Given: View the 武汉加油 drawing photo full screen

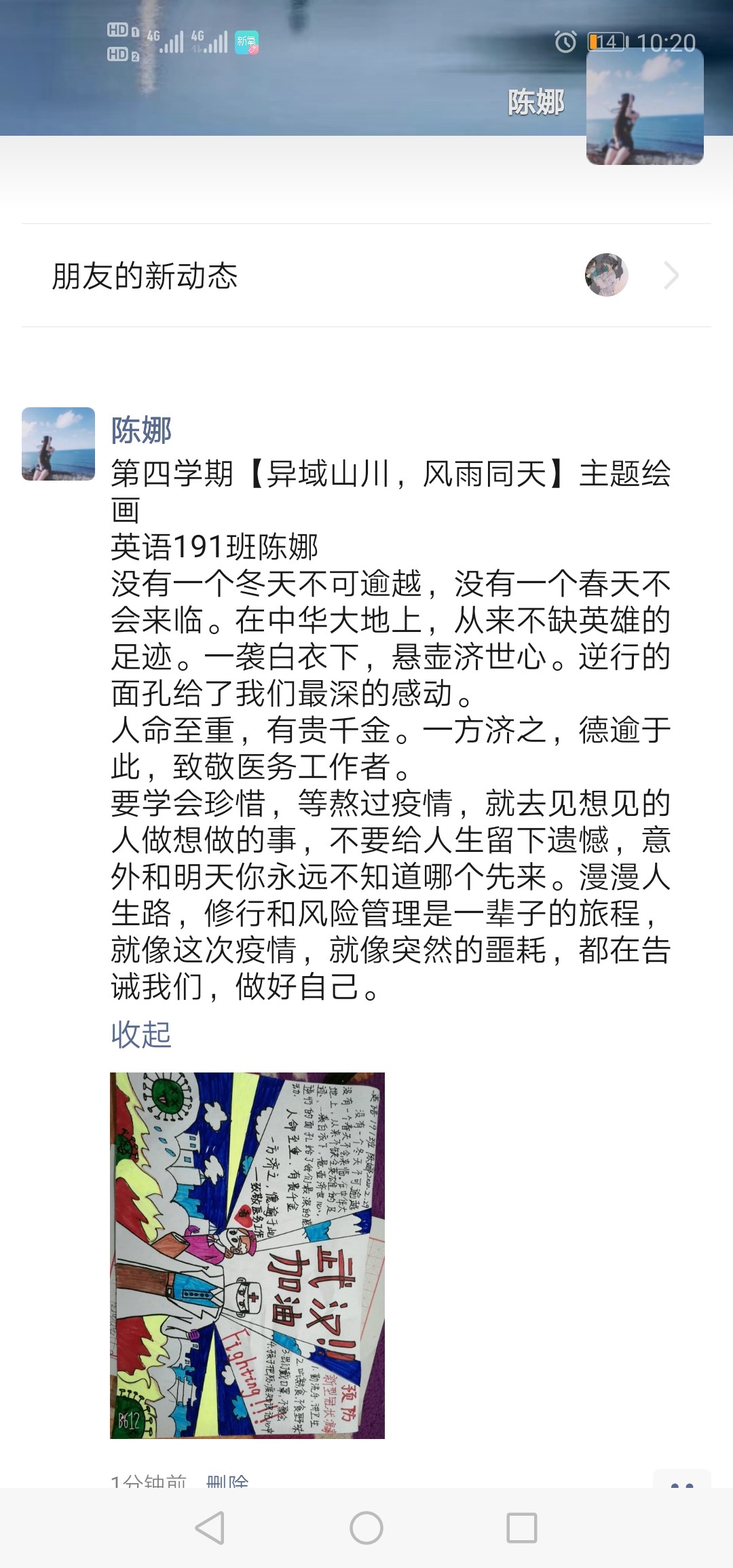Looking at the screenshot, I should [247, 1255].
